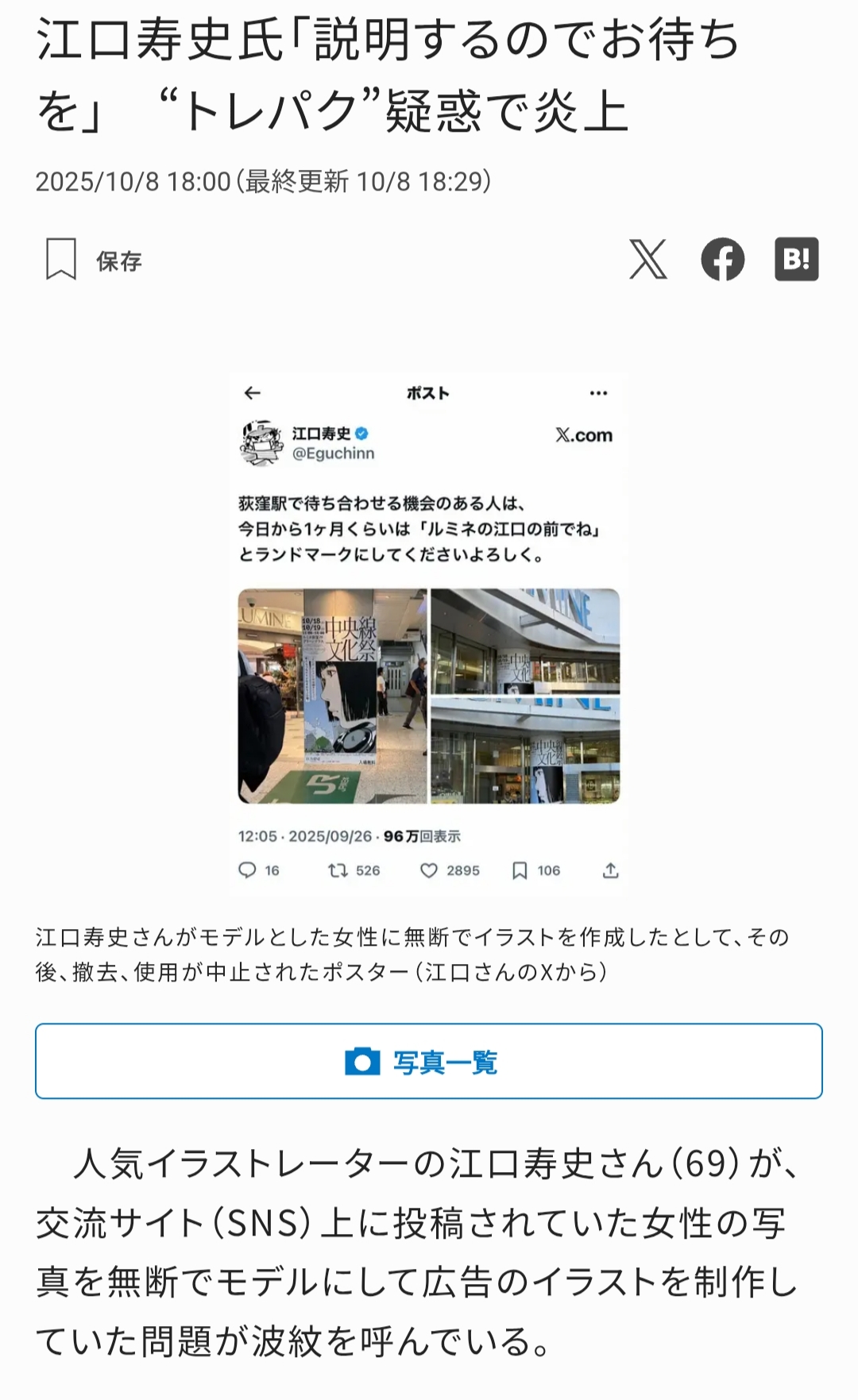858x1400 pixels.
Task: Bookmark the article on Hatena B!
Action: [796, 260]
